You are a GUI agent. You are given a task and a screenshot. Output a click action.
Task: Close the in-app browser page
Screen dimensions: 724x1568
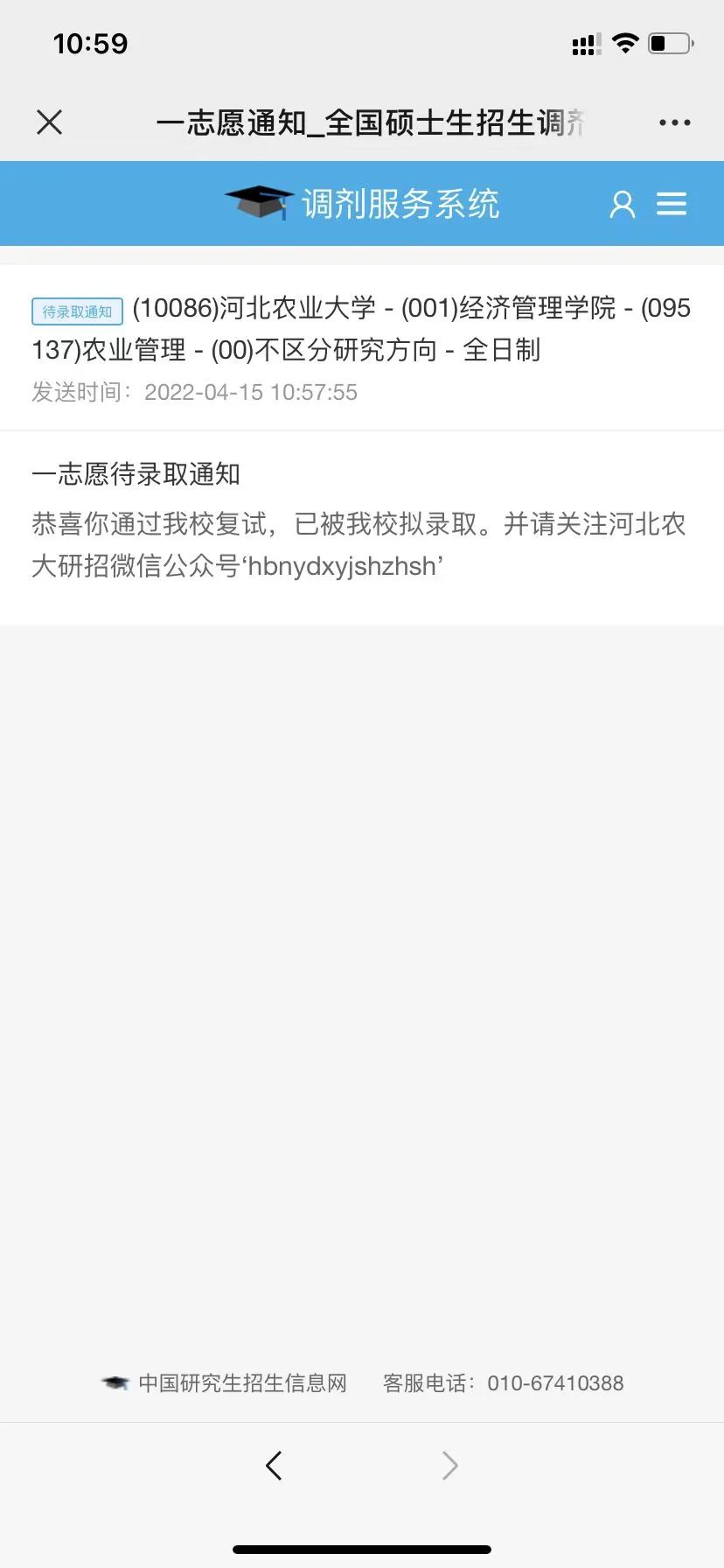[50, 122]
